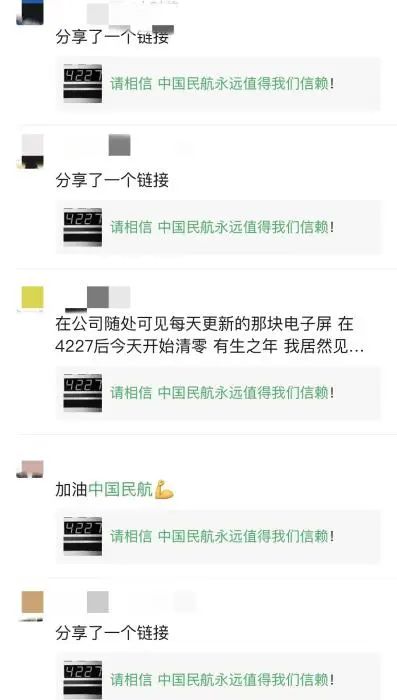Open the tan avatar poster's profile

click(x=33, y=603)
